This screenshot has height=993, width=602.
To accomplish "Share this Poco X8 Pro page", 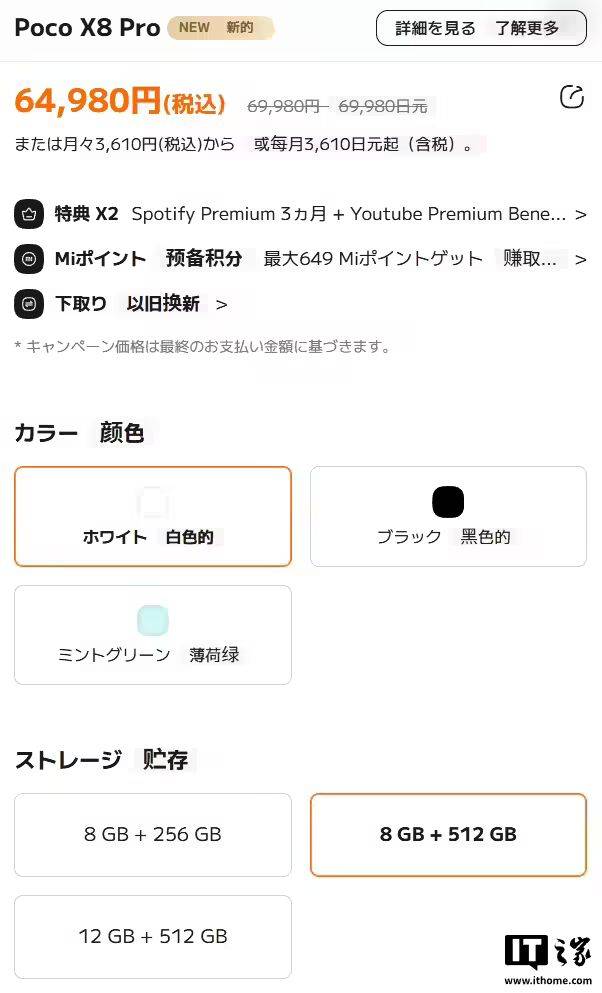I will coord(571,96).
